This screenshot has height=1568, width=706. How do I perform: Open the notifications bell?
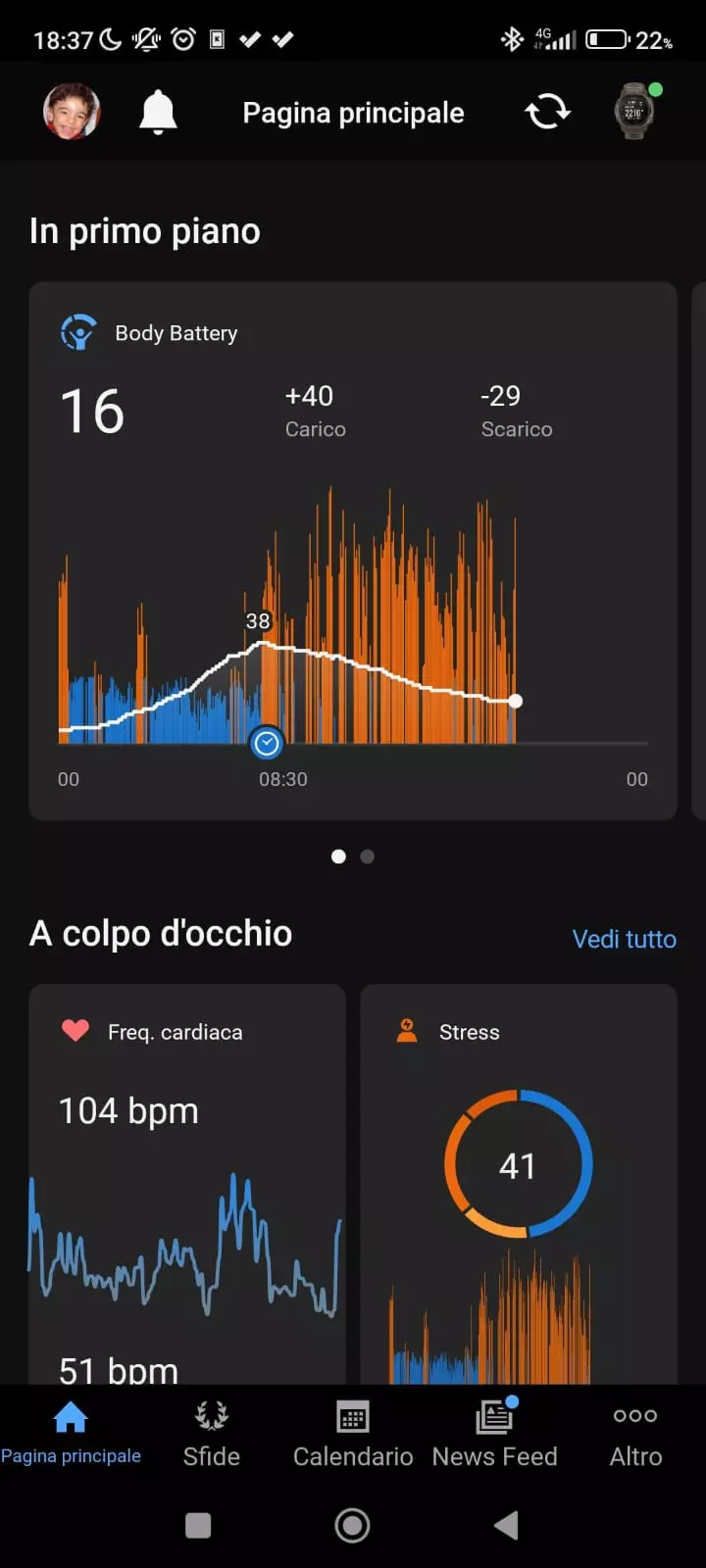tap(158, 113)
